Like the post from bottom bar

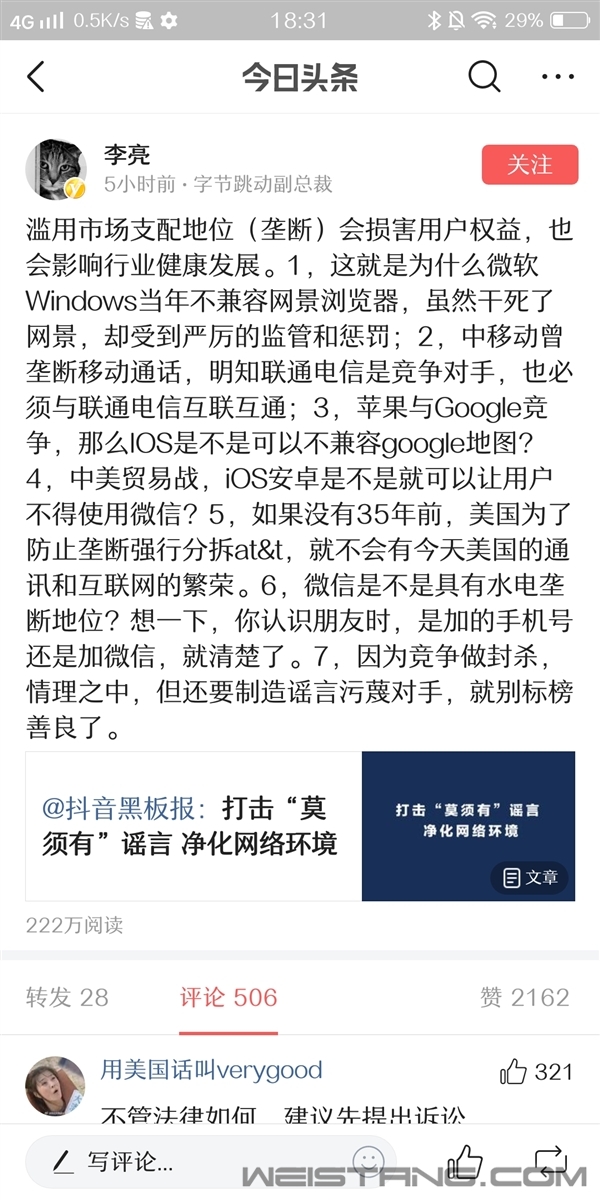pyautogui.click(x=465, y=1161)
